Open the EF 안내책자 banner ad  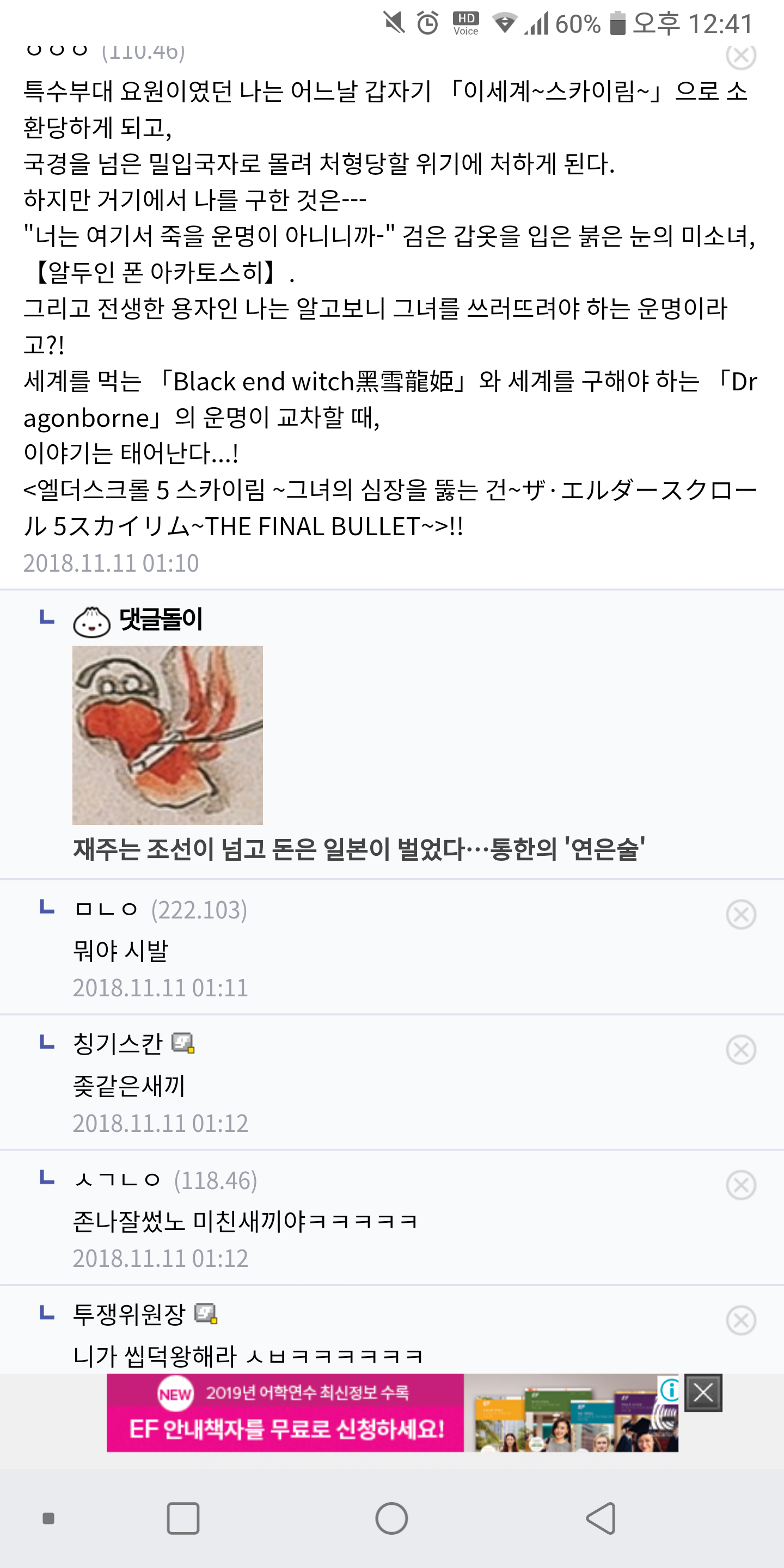pos(392,1413)
